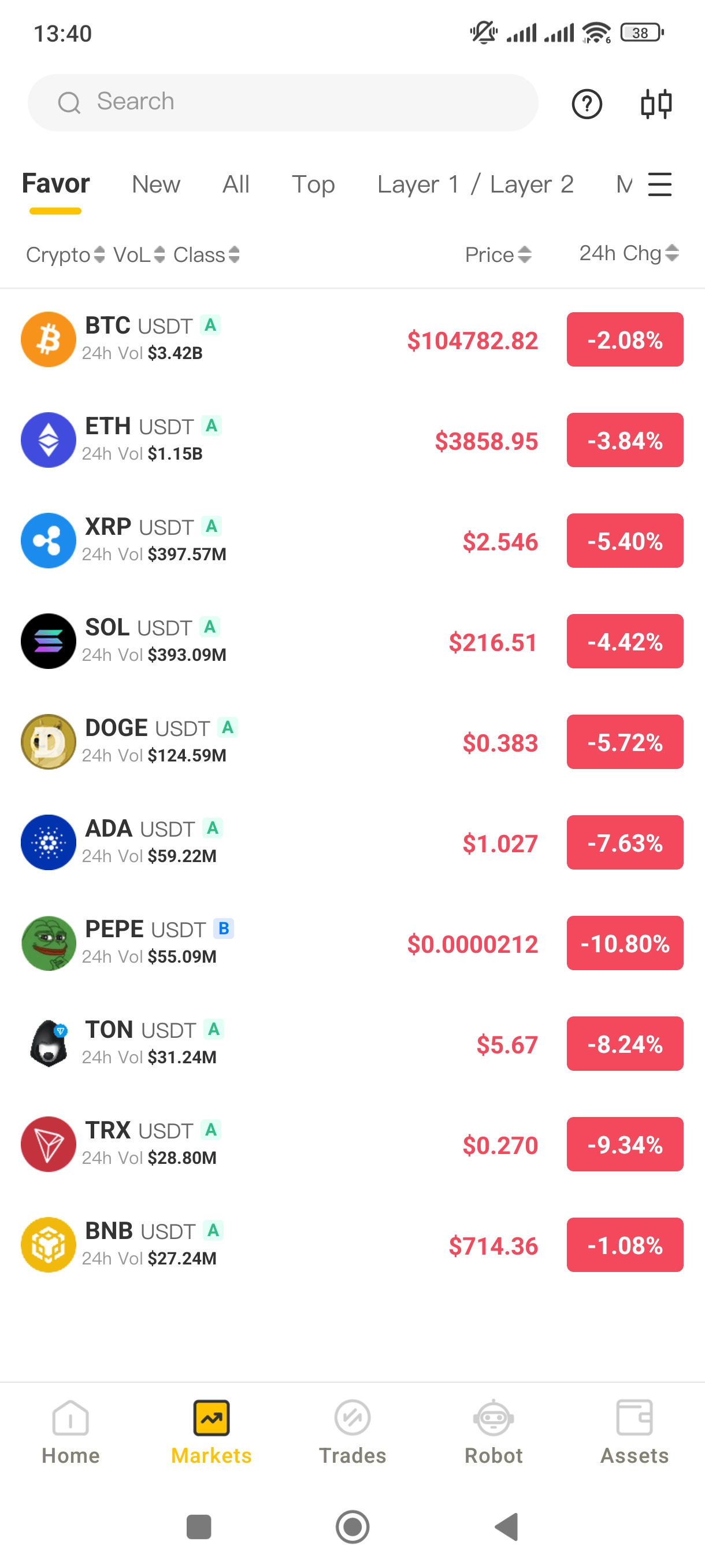Switch to the New tab
705x1568 pixels.
[155, 184]
